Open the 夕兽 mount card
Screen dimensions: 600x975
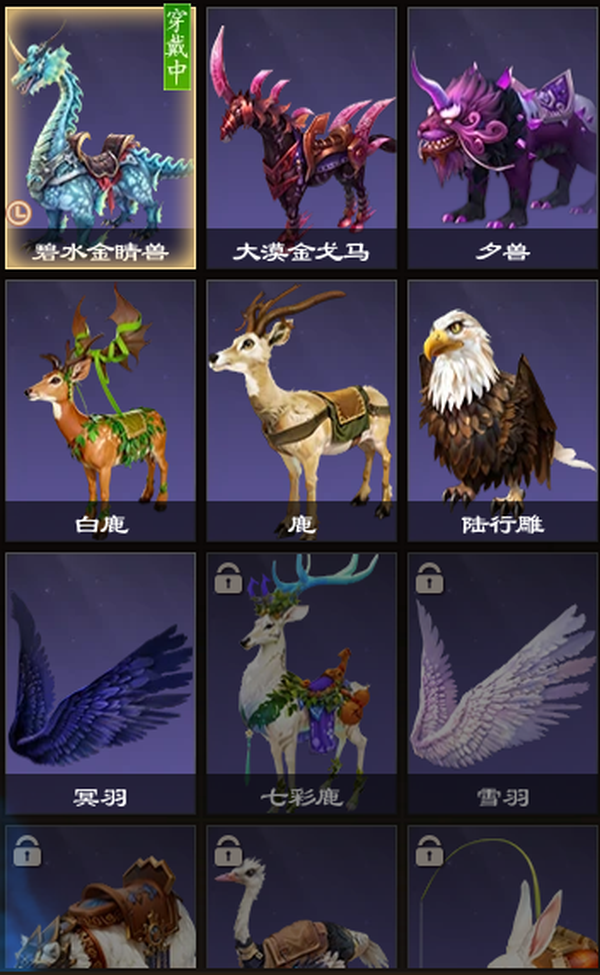tap(502, 138)
